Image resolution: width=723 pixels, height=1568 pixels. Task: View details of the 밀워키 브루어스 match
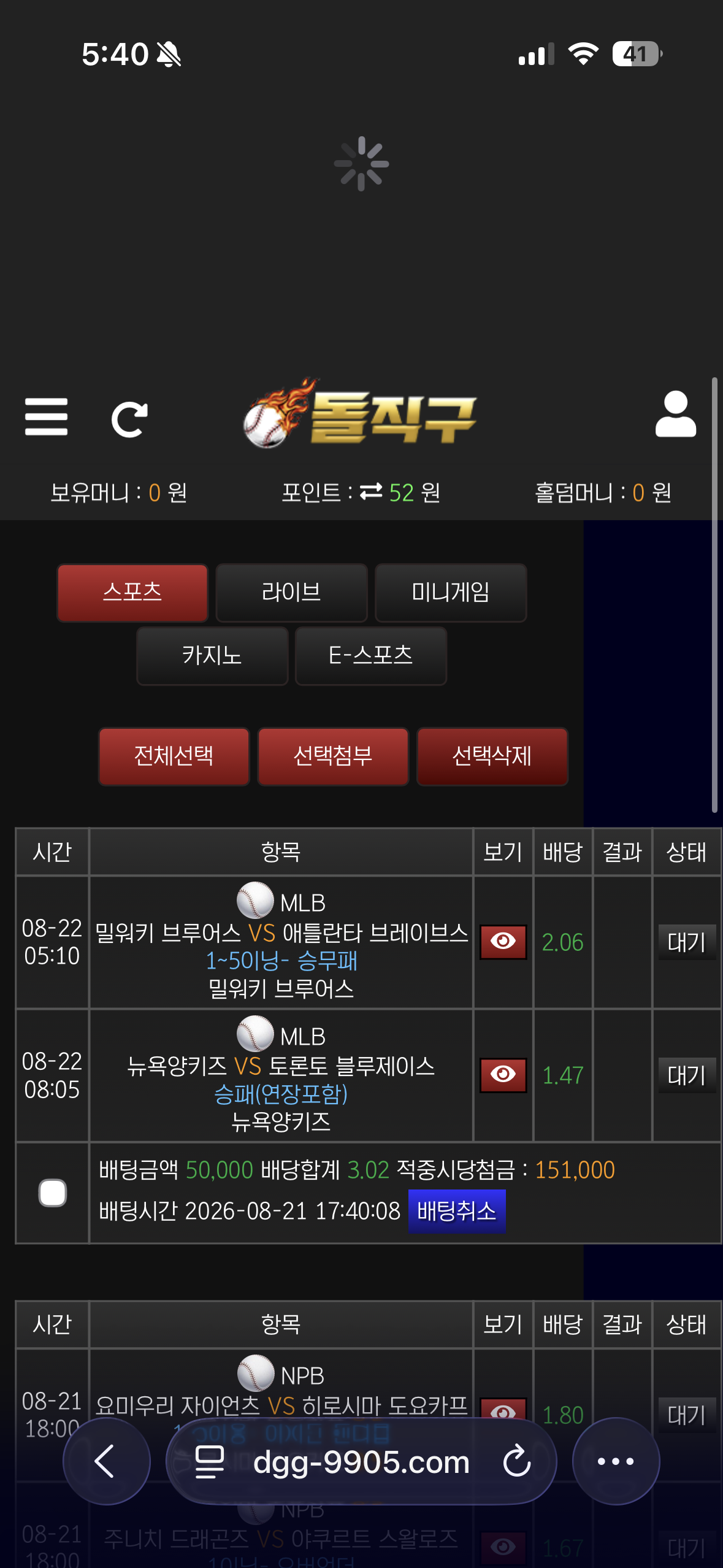click(x=503, y=942)
